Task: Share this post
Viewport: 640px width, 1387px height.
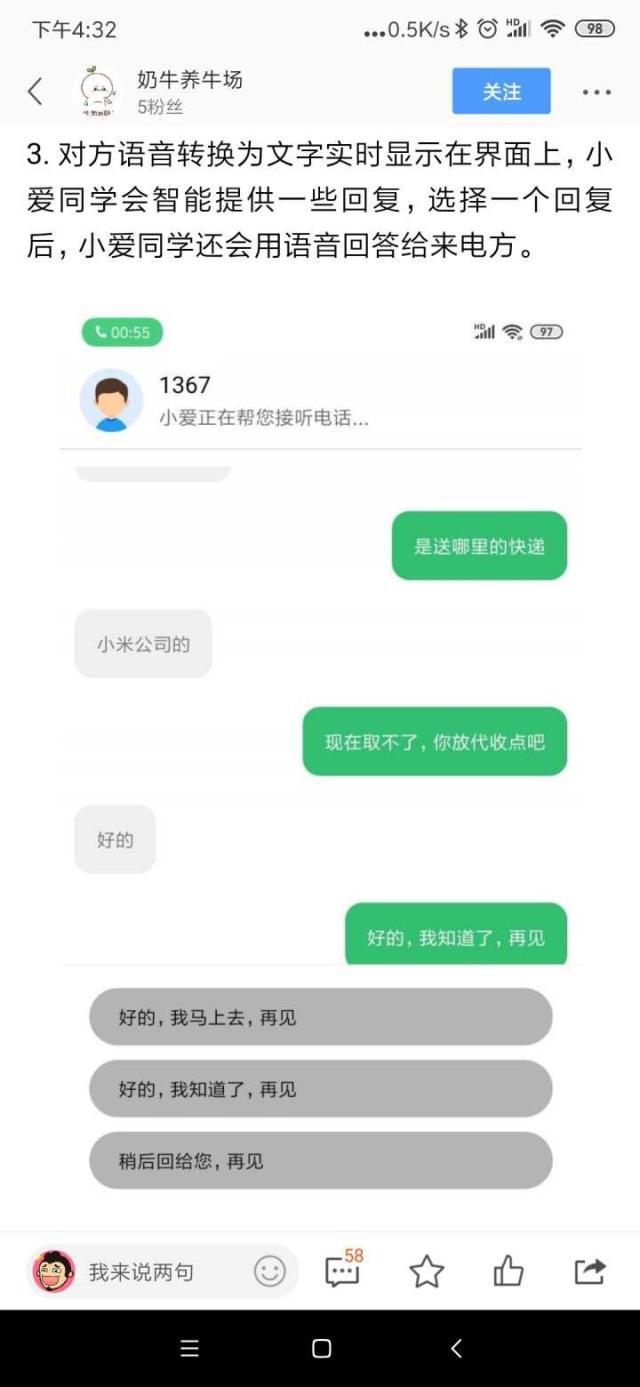Action: coord(590,1271)
